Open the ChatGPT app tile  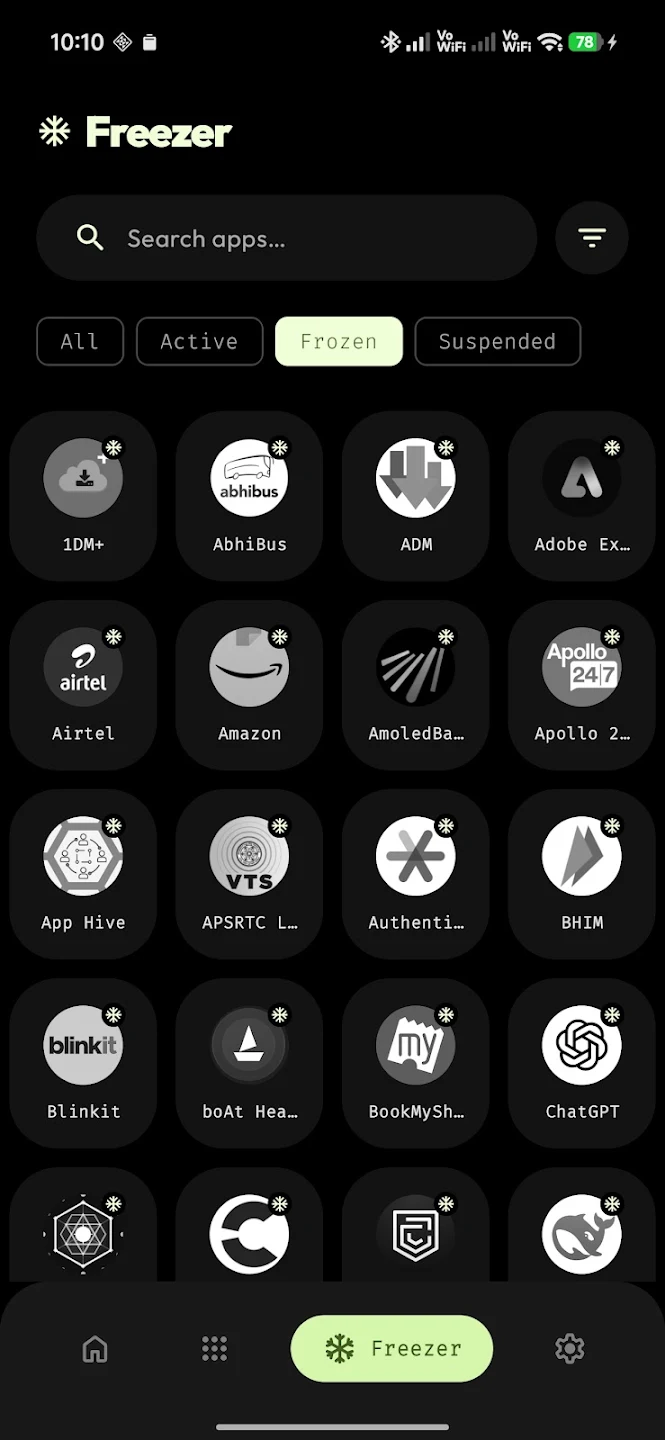(582, 1063)
